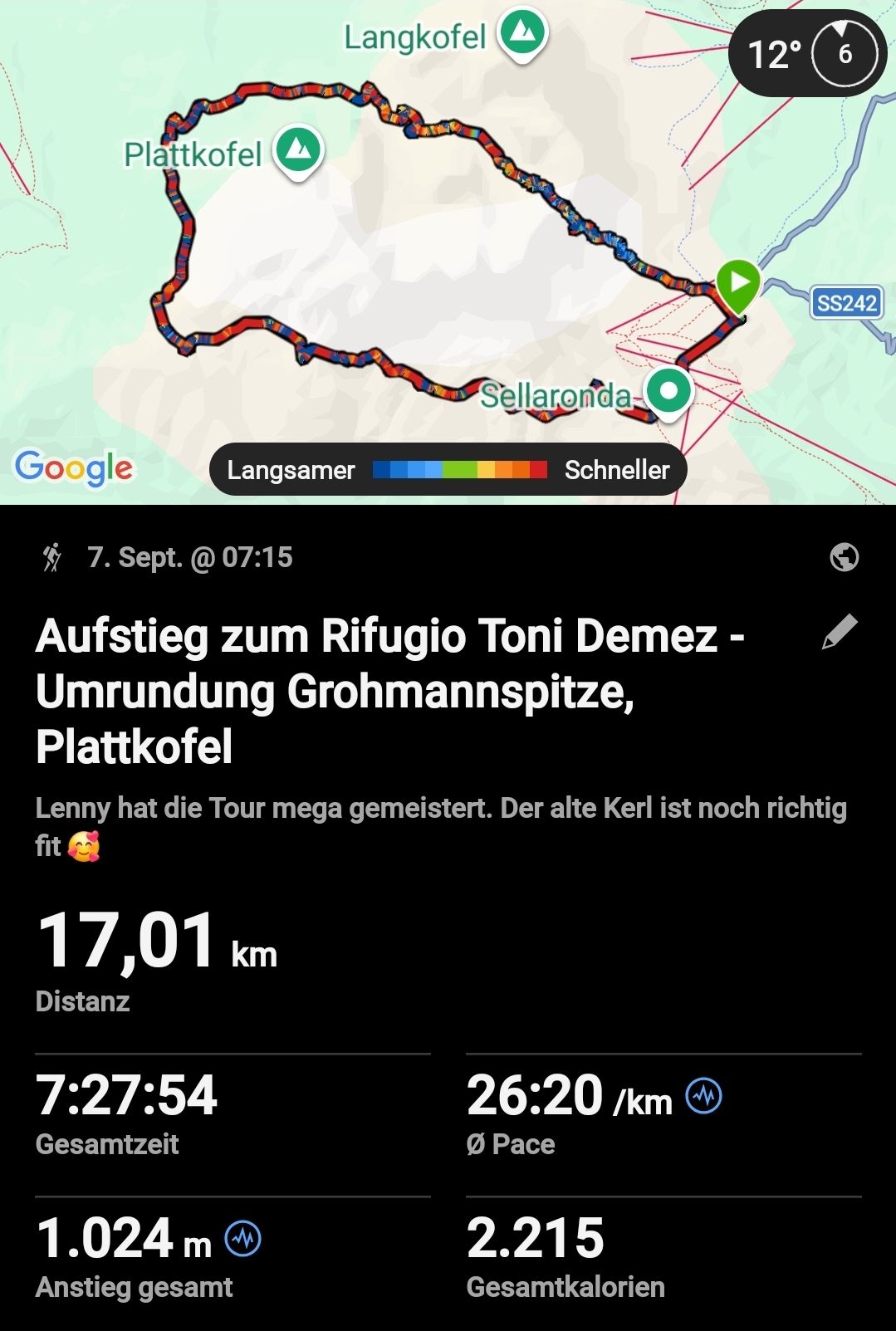This screenshot has width=896, height=1331.
Task: Edit the activity title with the pencil icon
Action: click(840, 632)
